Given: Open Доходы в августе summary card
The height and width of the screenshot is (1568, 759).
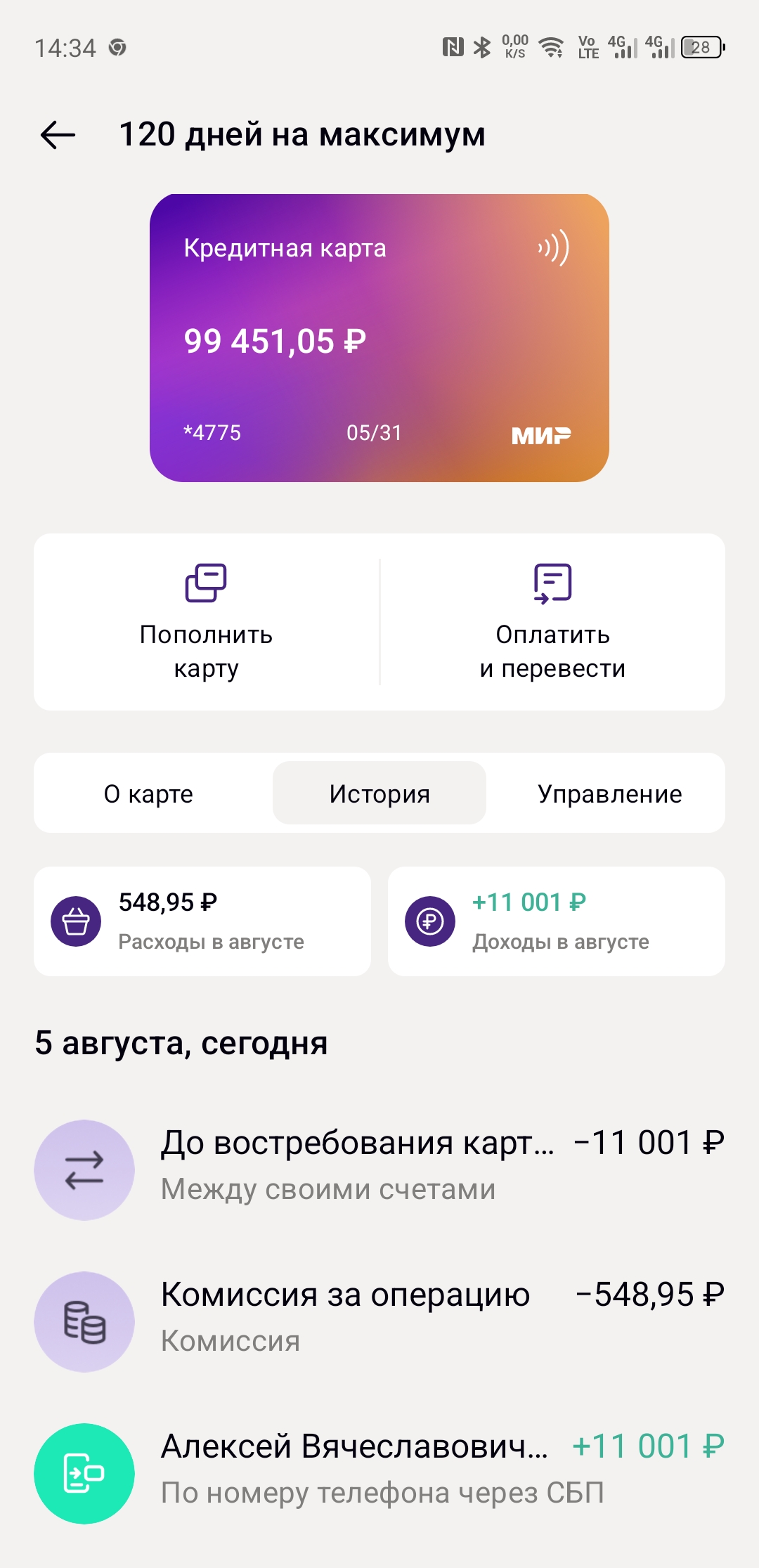Looking at the screenshot, I should pyautogui.click(x=557, y=921).
